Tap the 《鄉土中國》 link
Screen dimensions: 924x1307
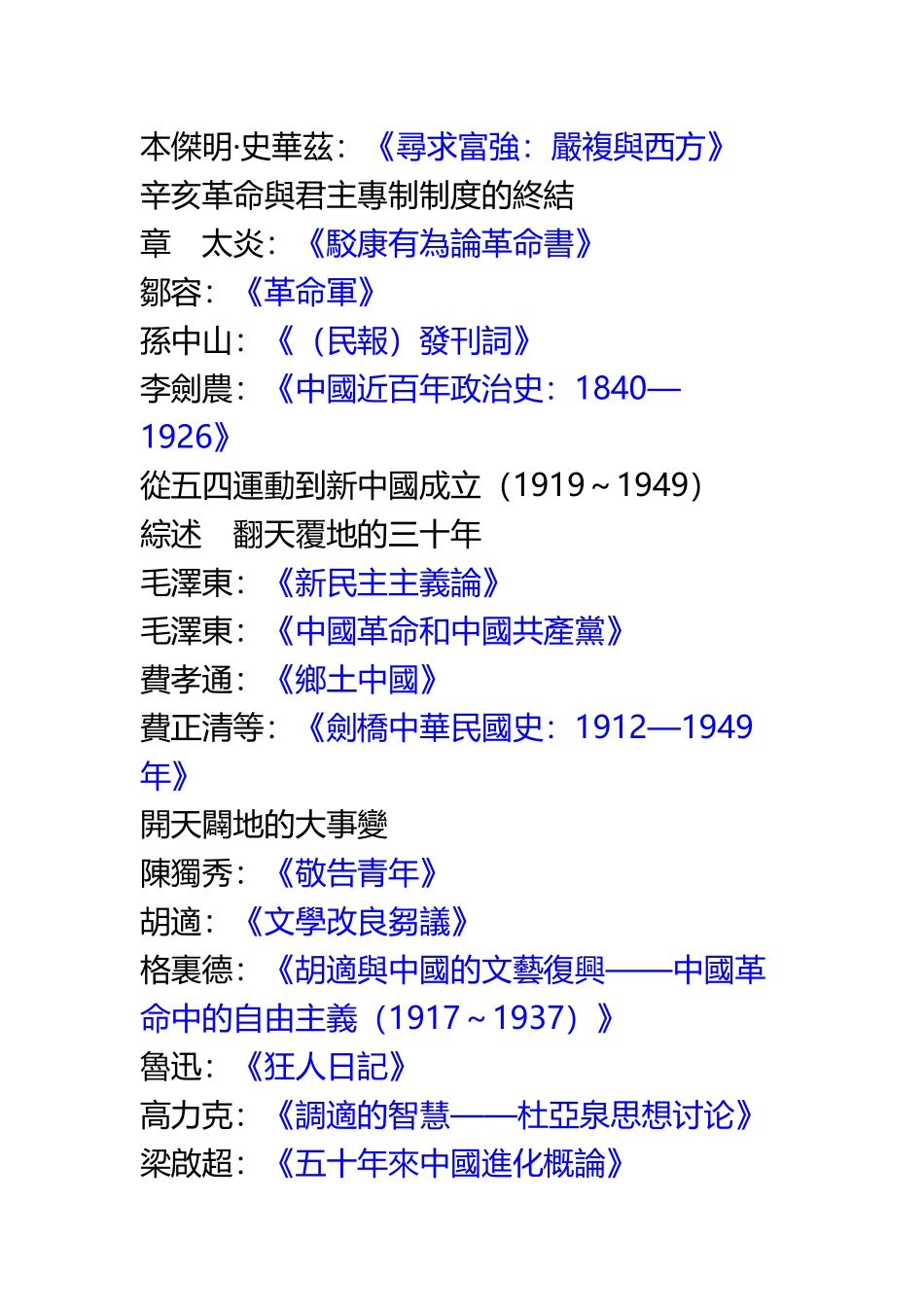[356, 680]
